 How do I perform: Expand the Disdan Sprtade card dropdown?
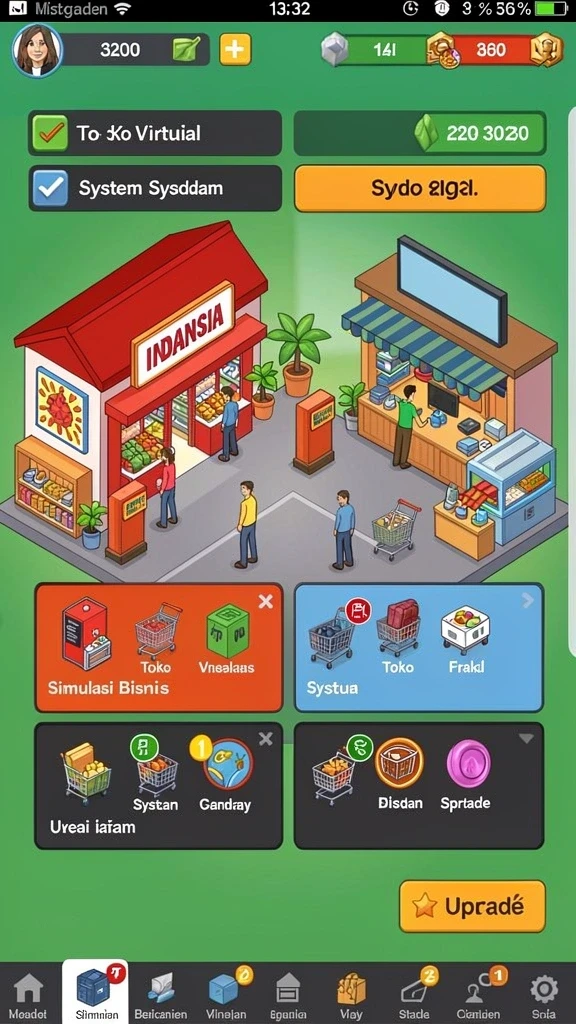526,739
